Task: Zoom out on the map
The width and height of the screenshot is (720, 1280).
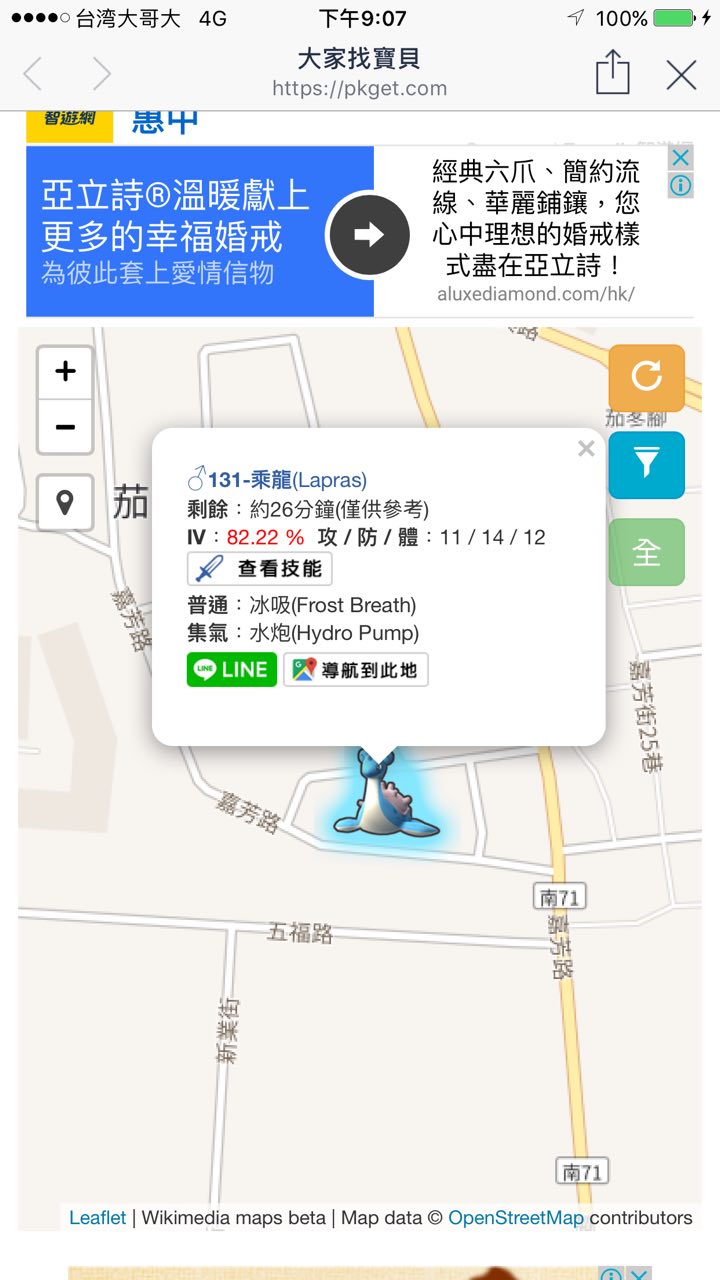Action: tap(65, 427)
